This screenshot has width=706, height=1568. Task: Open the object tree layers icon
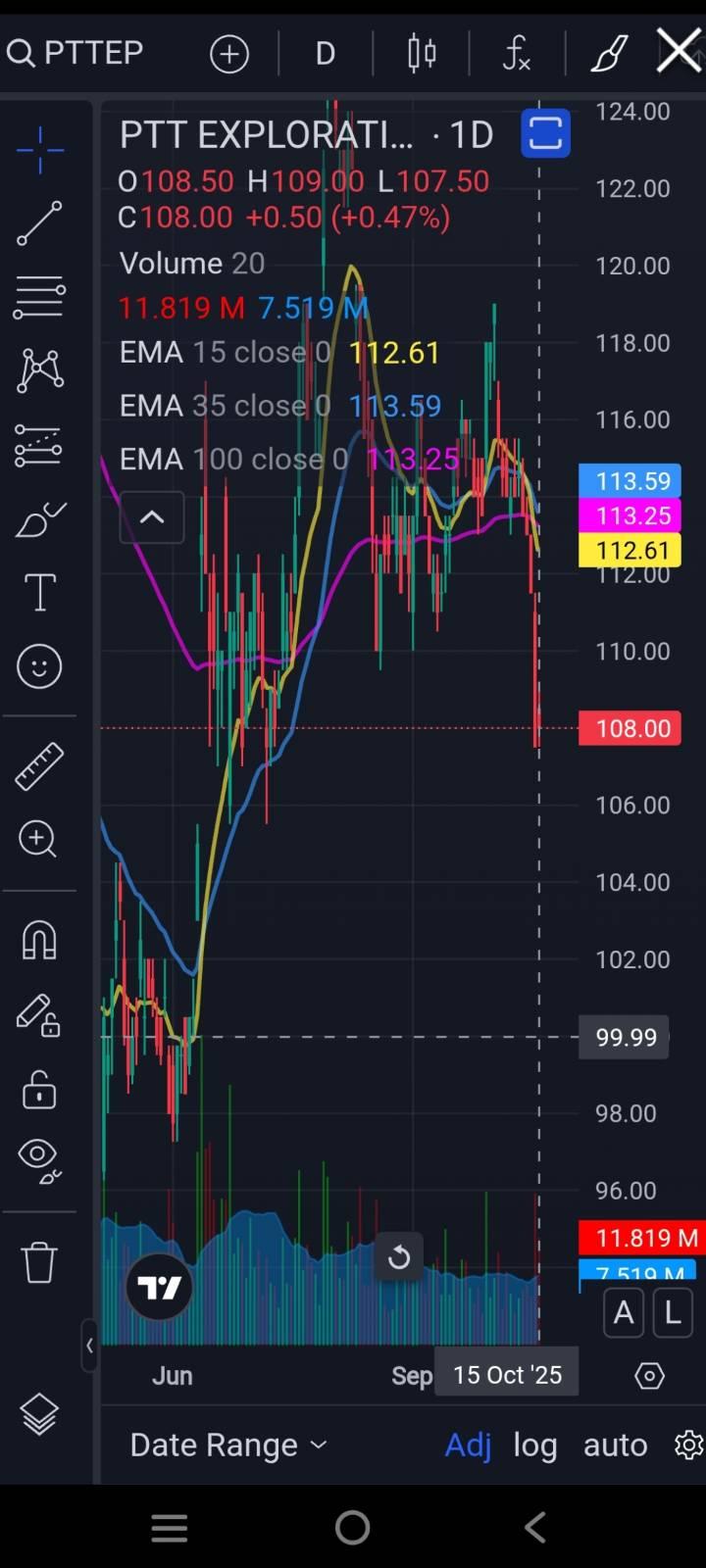coord(39,1414)
